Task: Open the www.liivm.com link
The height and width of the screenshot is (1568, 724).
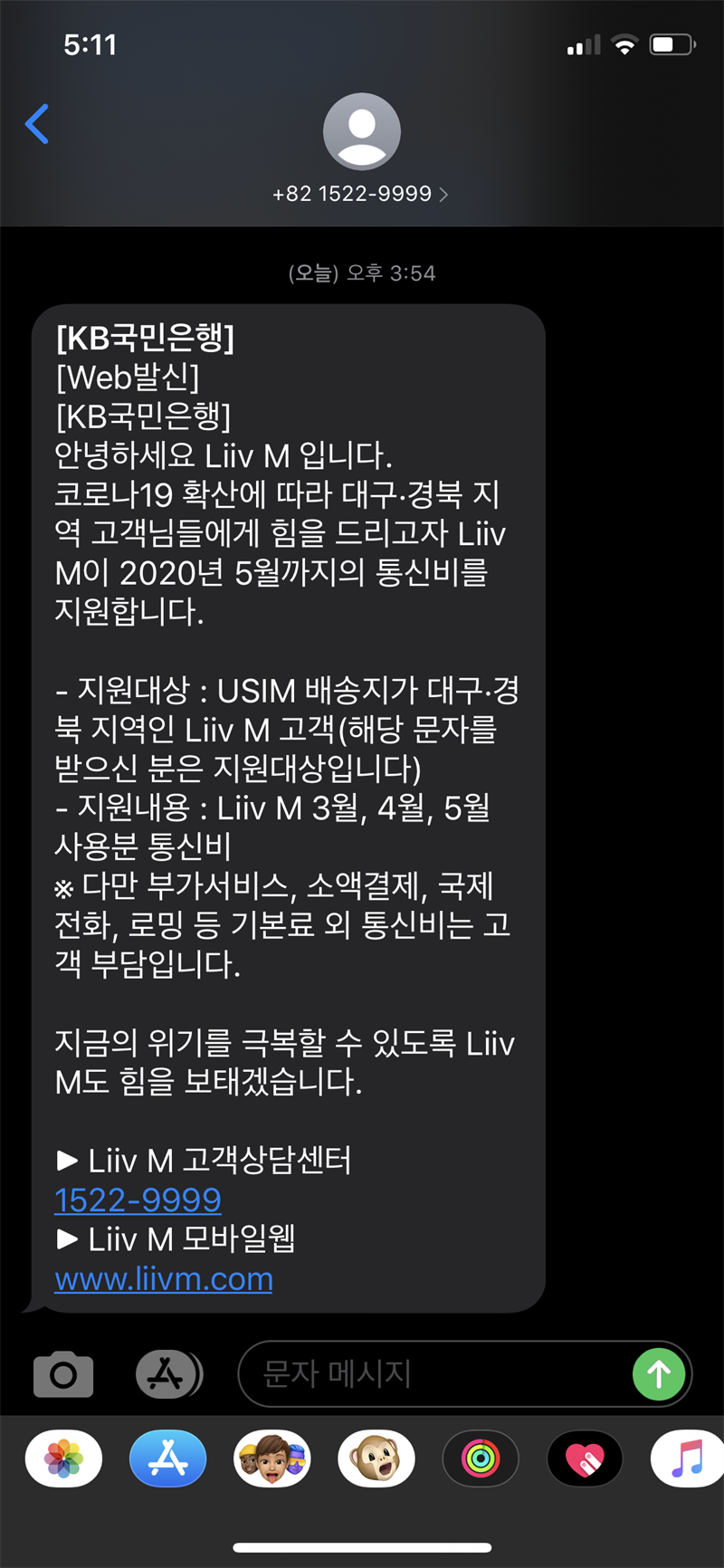Action: 164,1278
